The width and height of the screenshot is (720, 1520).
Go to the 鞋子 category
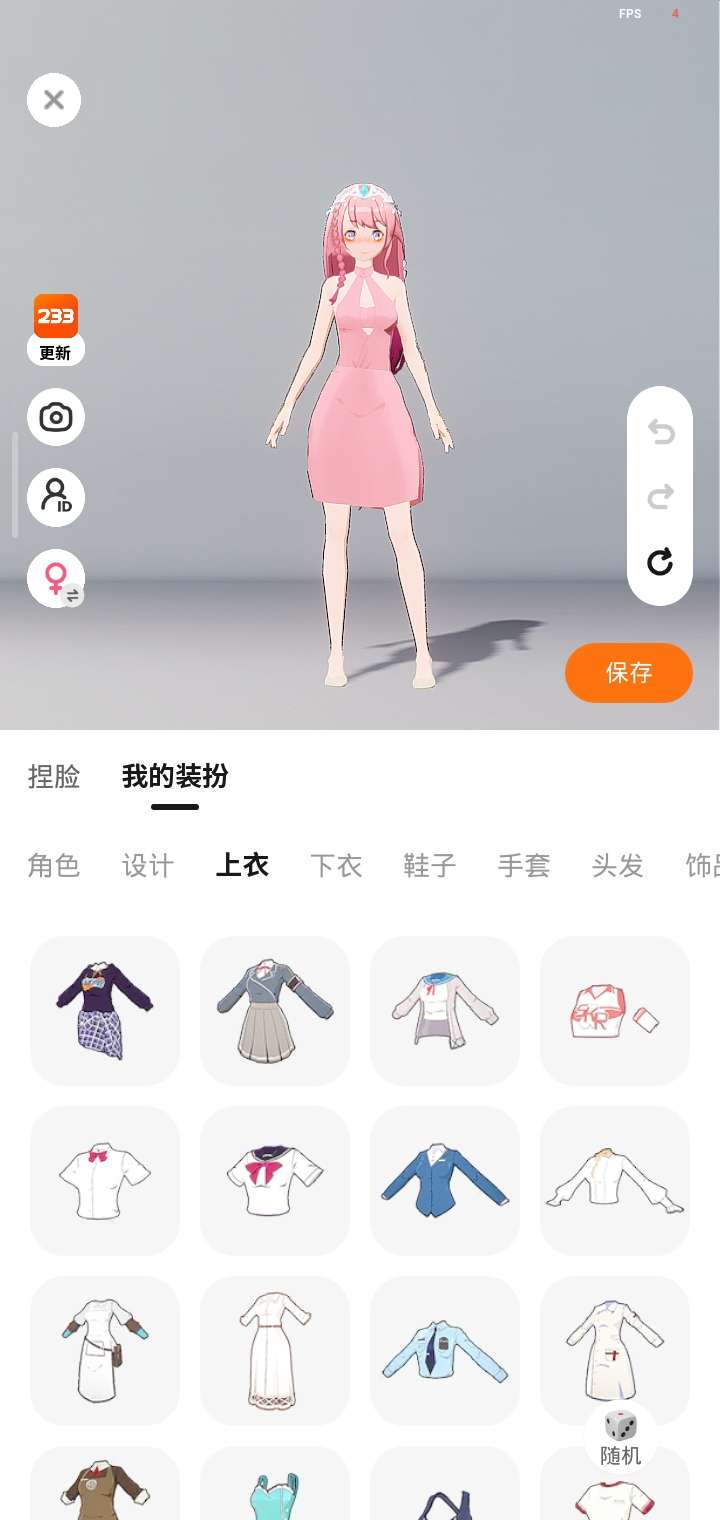430,865
